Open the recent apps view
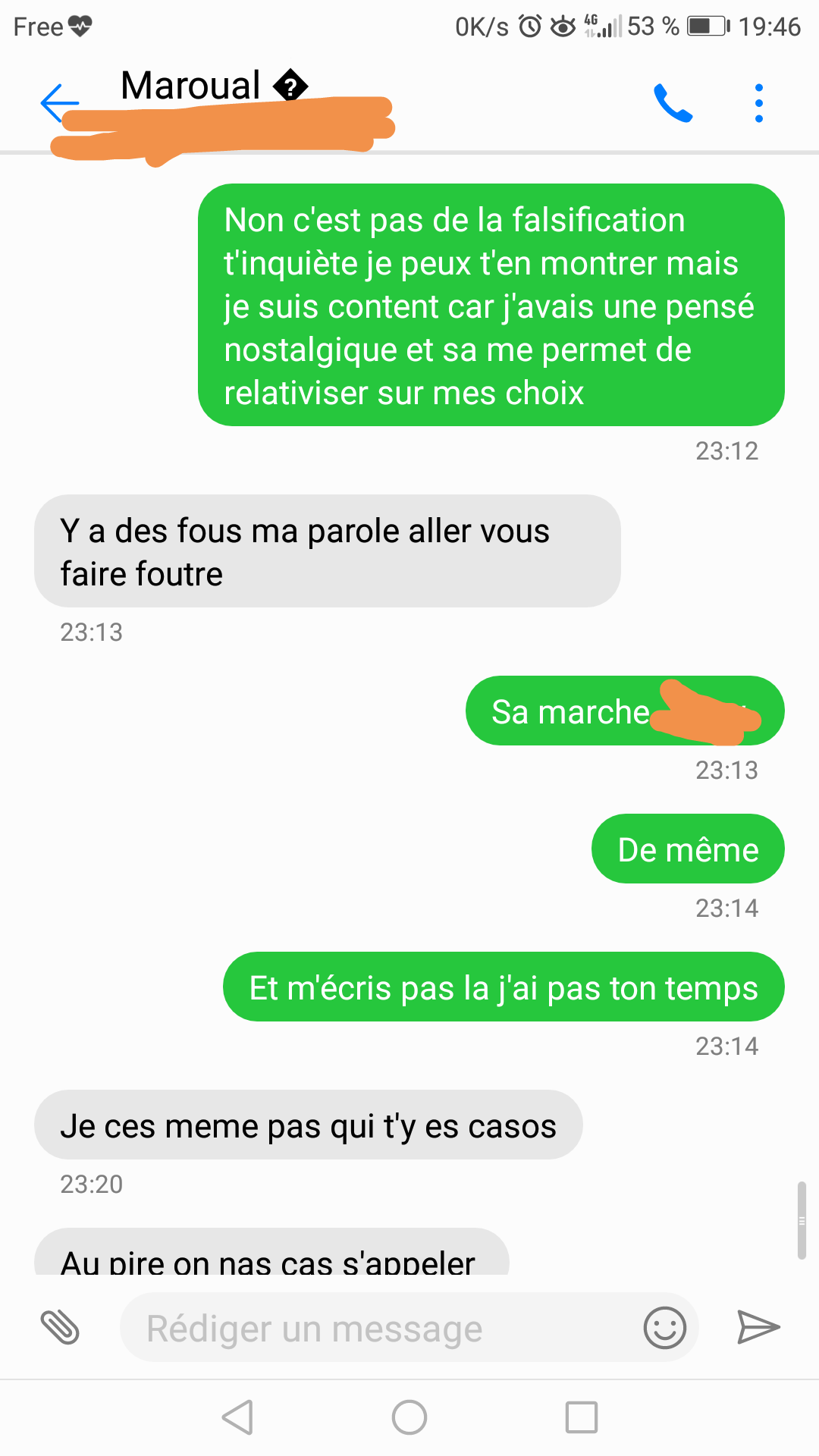This screenshot has height=1456, width=819. coord(582,1417)
